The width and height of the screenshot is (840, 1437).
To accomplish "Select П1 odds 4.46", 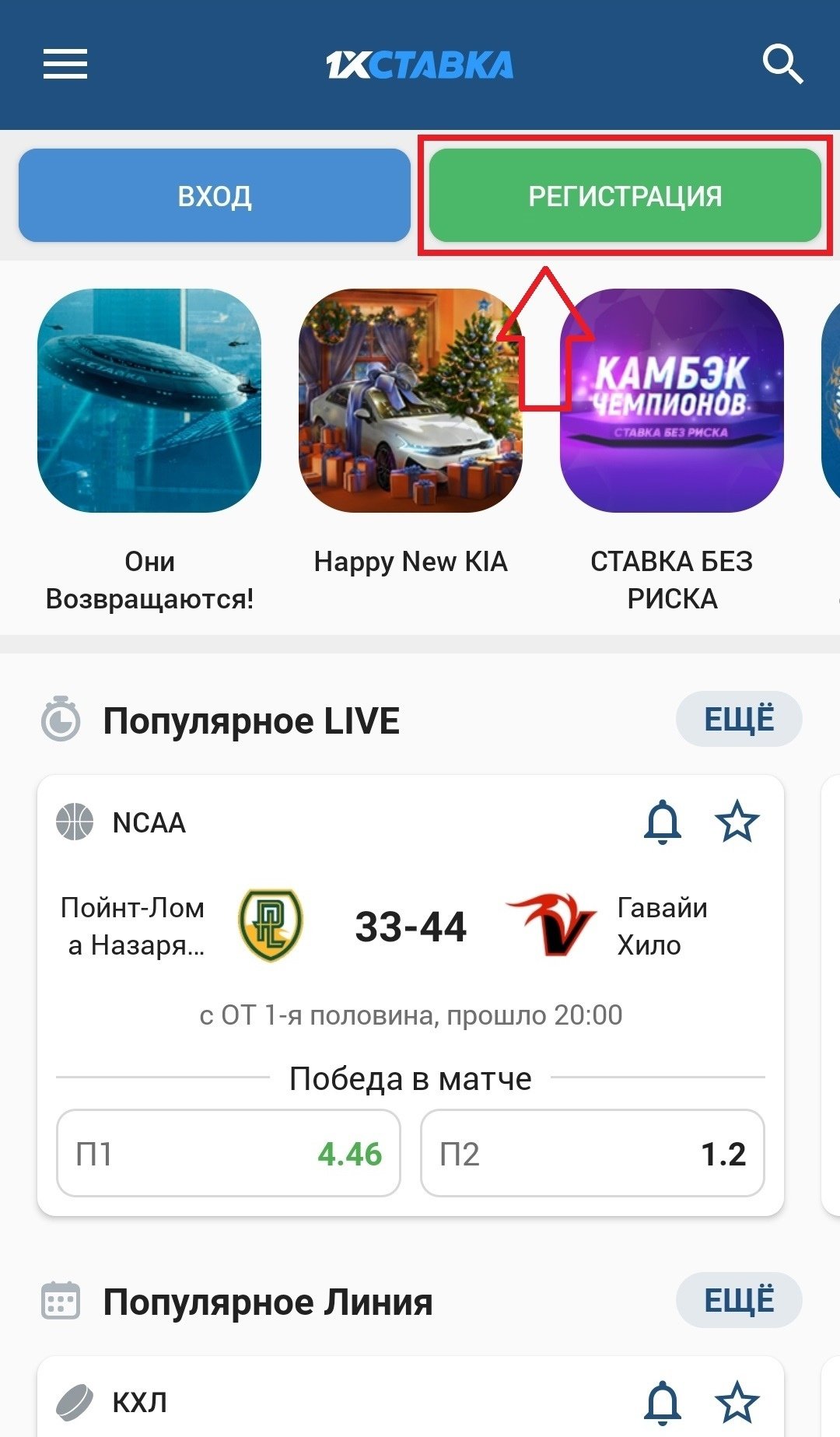I will 229,1153.
